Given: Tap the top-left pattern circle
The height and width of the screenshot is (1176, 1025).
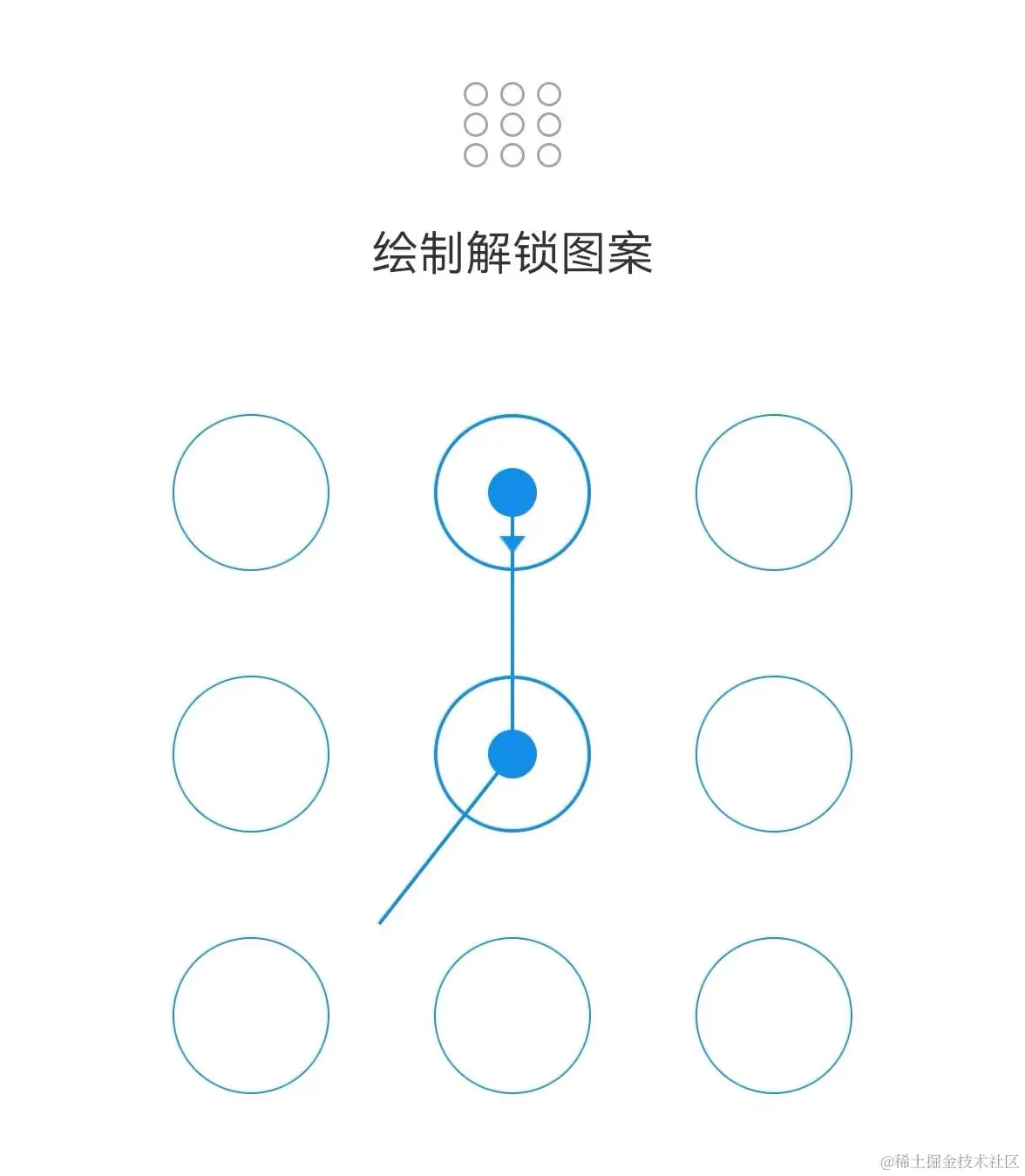Looking at the screenshot, I should pos(251,493).
